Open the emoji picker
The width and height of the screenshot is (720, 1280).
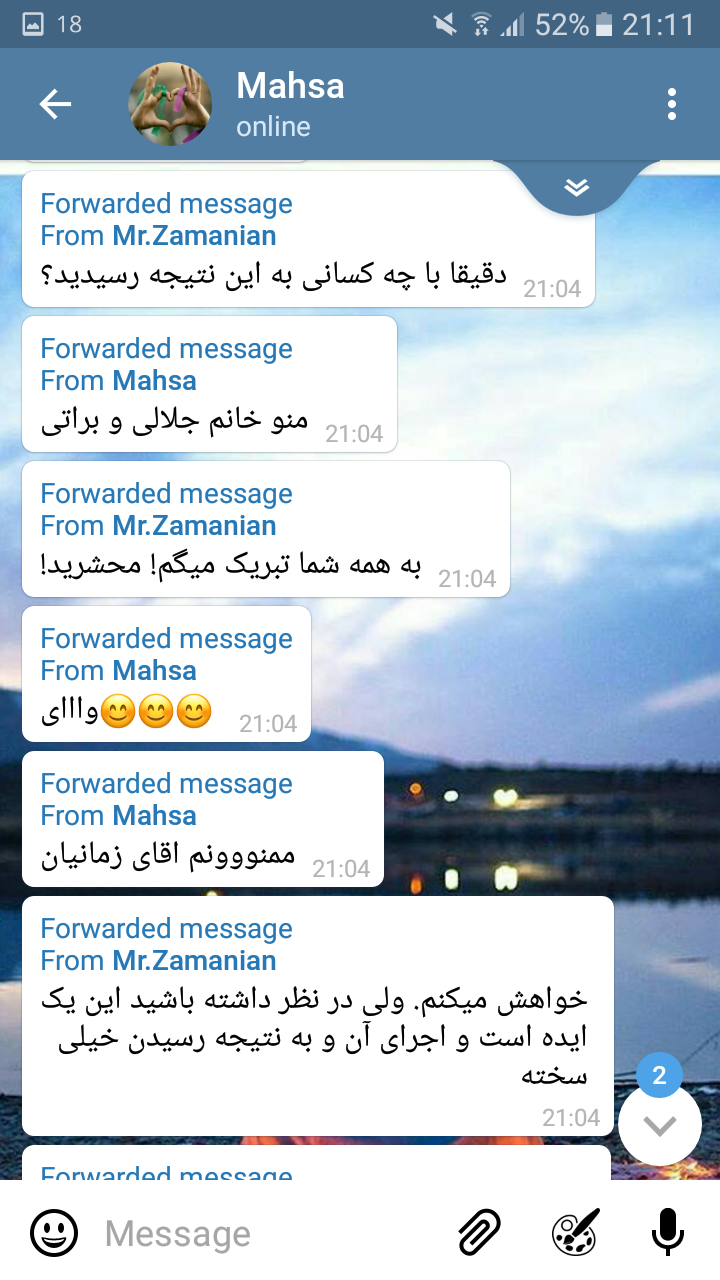point(53,1232)
